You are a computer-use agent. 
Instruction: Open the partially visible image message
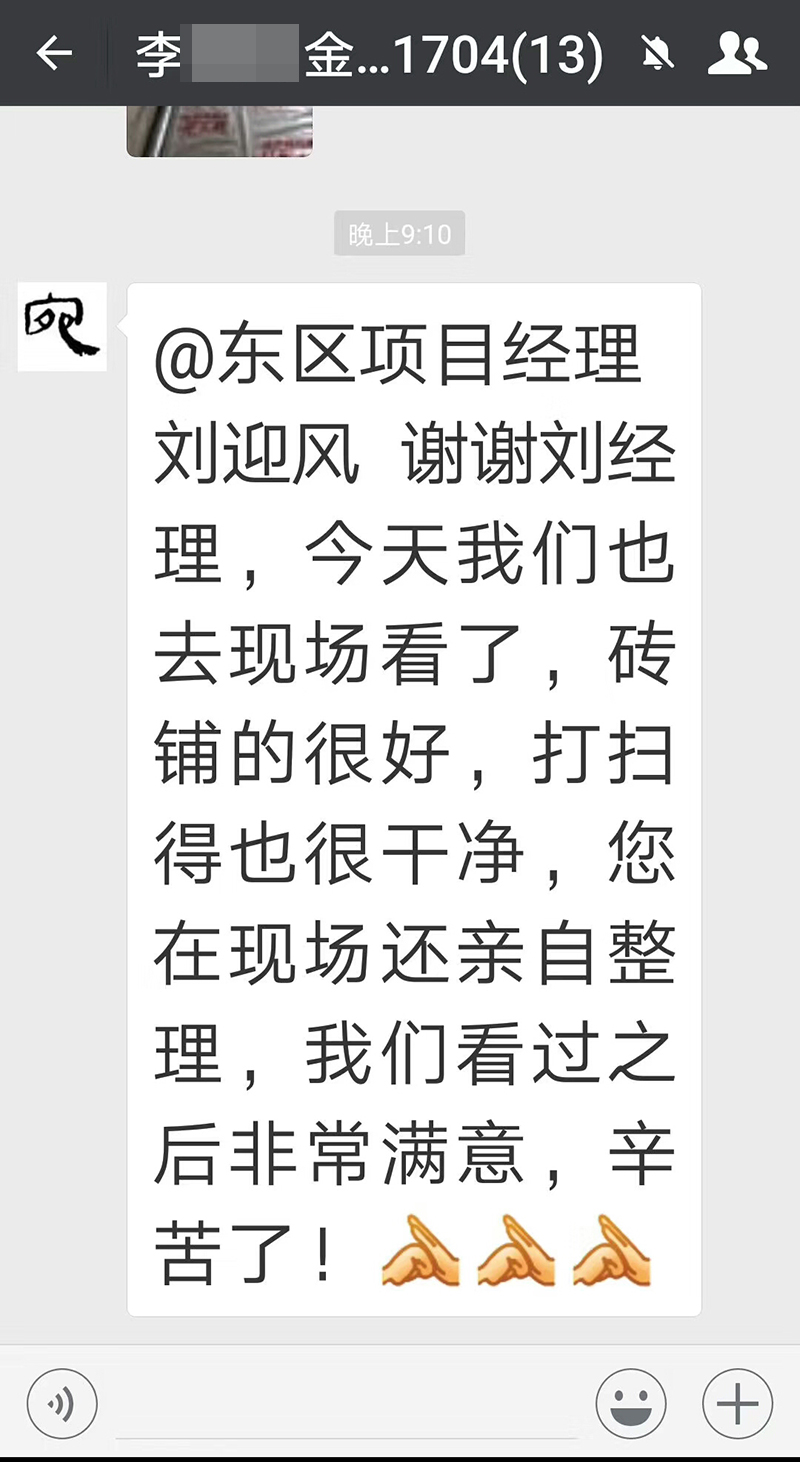click(219, 132)
